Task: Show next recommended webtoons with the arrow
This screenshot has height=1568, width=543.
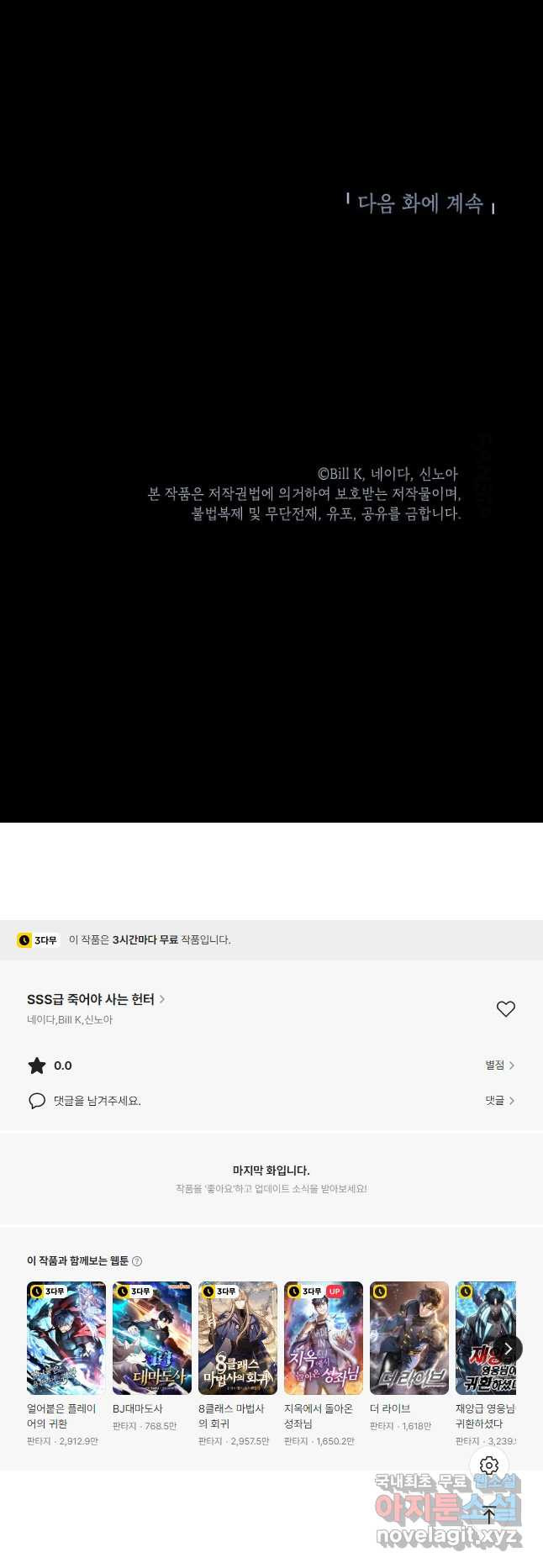Action: (508, 1349)
